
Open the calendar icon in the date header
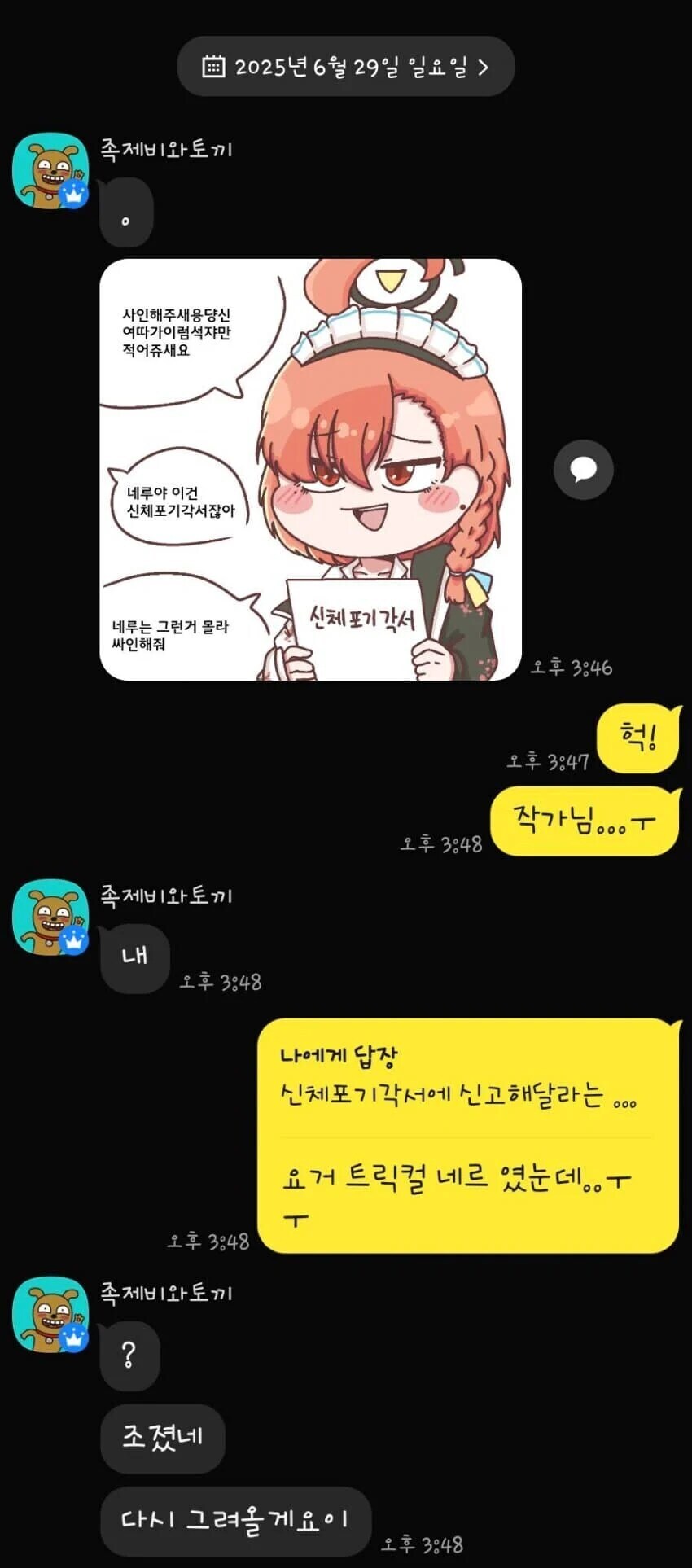click(212, 68)
